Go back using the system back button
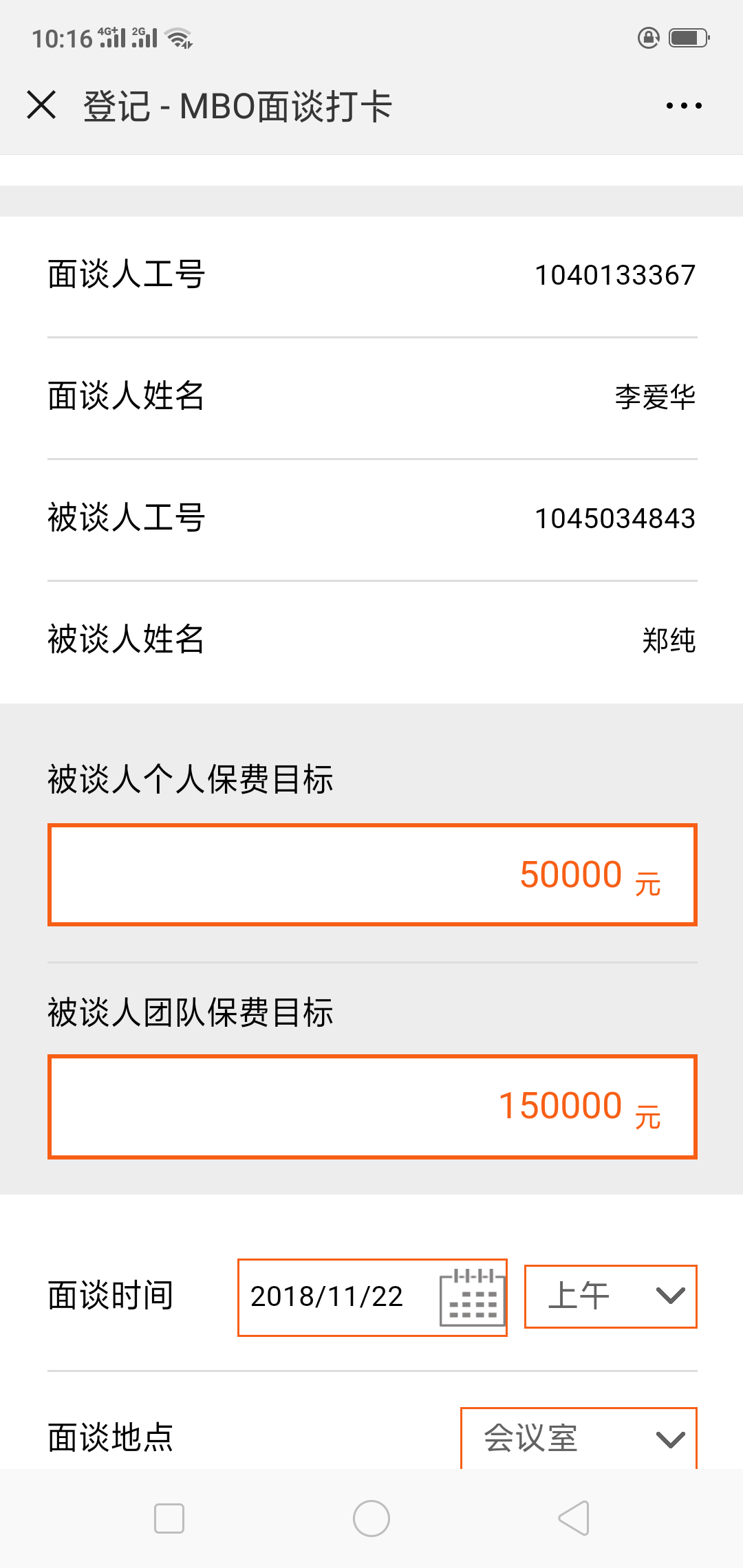 (574, 1518)
